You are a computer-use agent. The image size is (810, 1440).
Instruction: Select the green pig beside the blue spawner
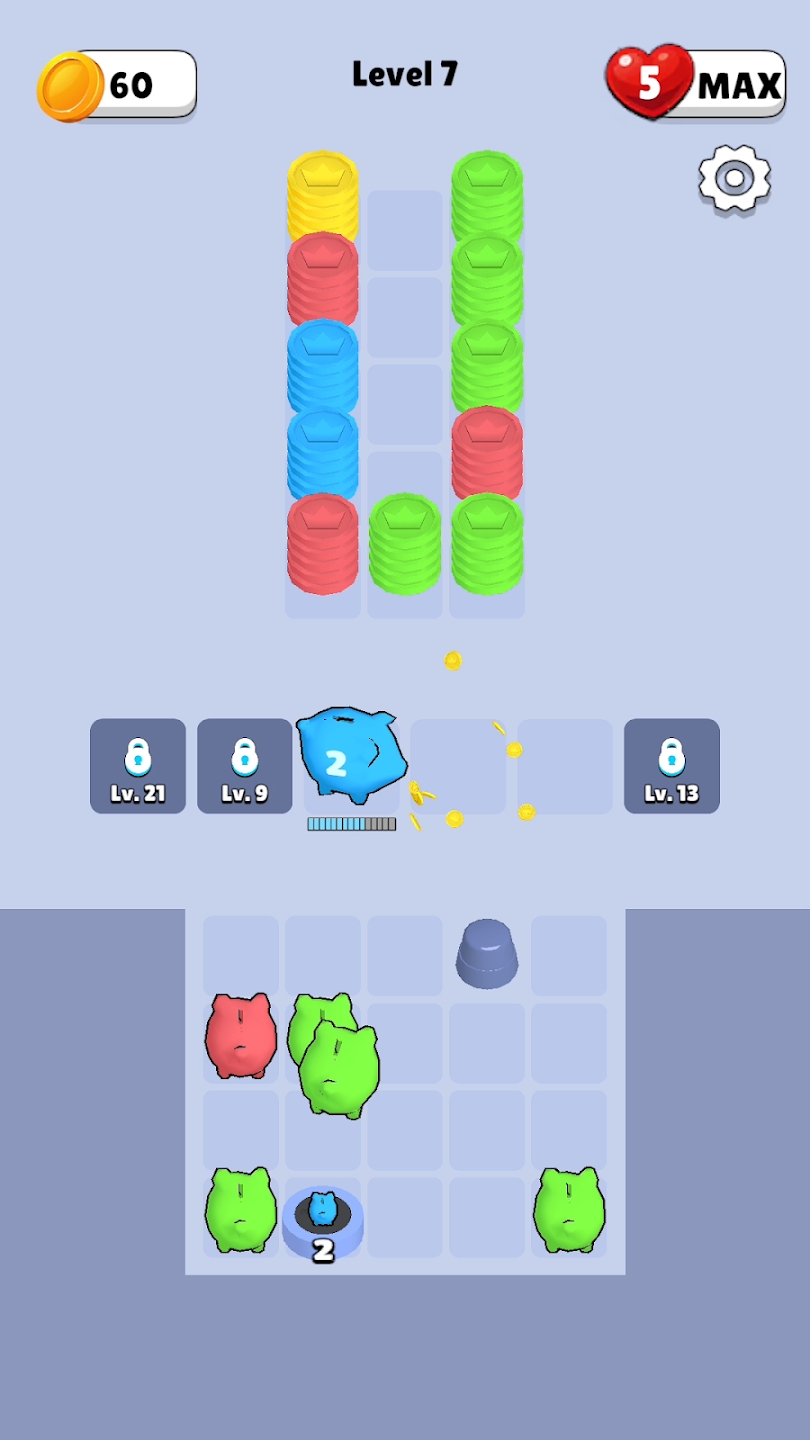(241, 1210)
